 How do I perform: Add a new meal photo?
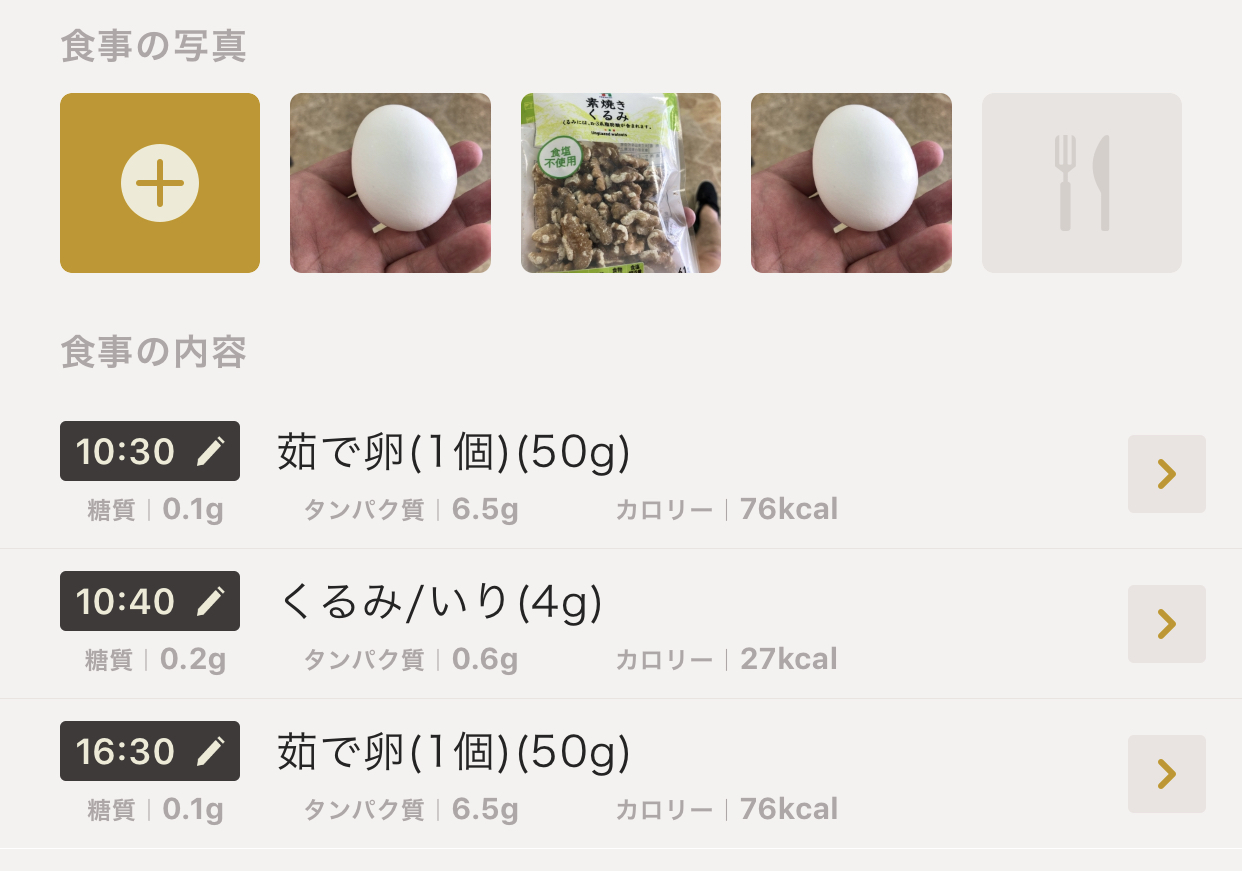pyautogui.click(x=160, y=183)
